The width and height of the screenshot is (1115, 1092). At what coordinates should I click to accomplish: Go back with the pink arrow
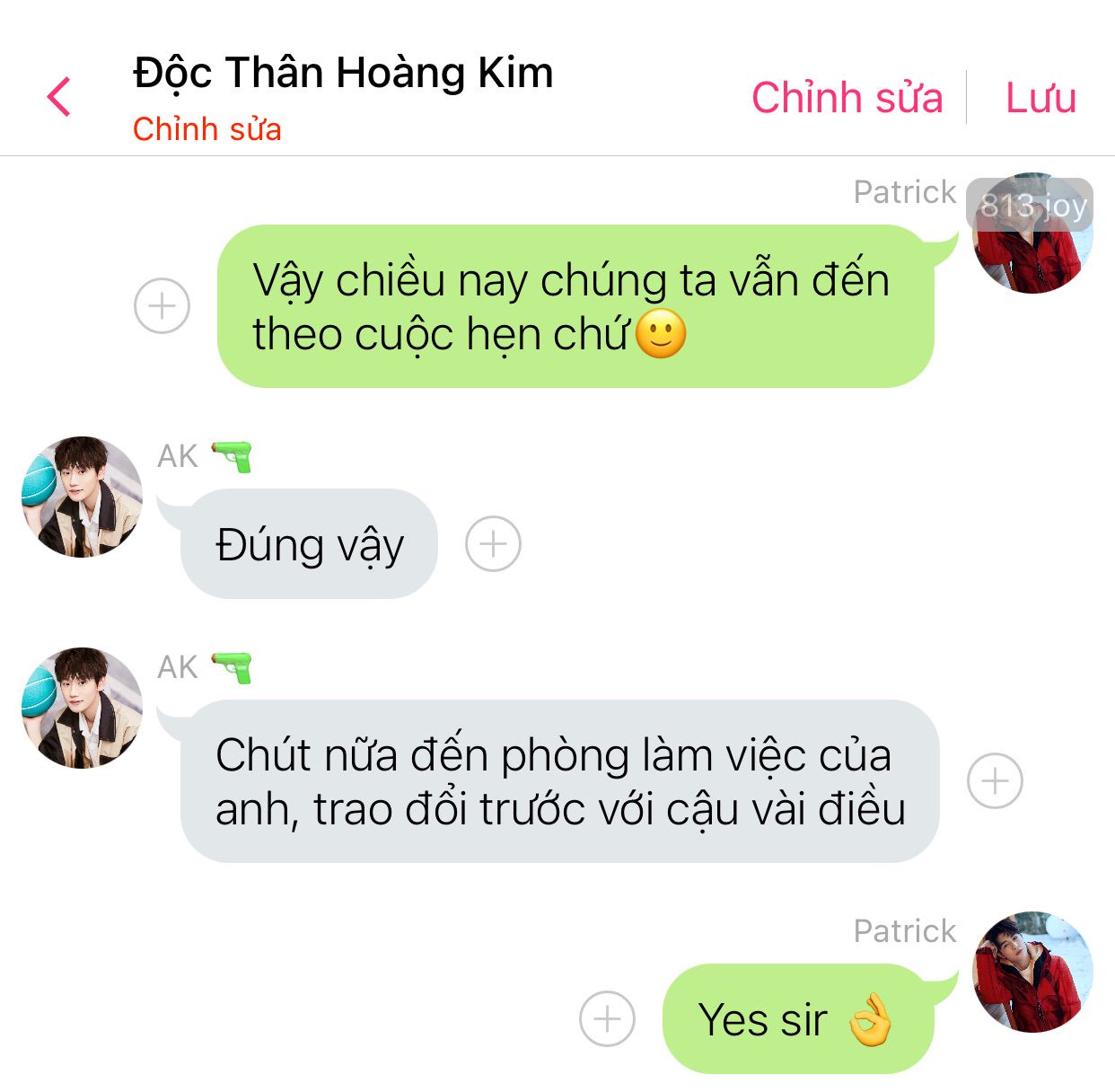click(59, 97)
